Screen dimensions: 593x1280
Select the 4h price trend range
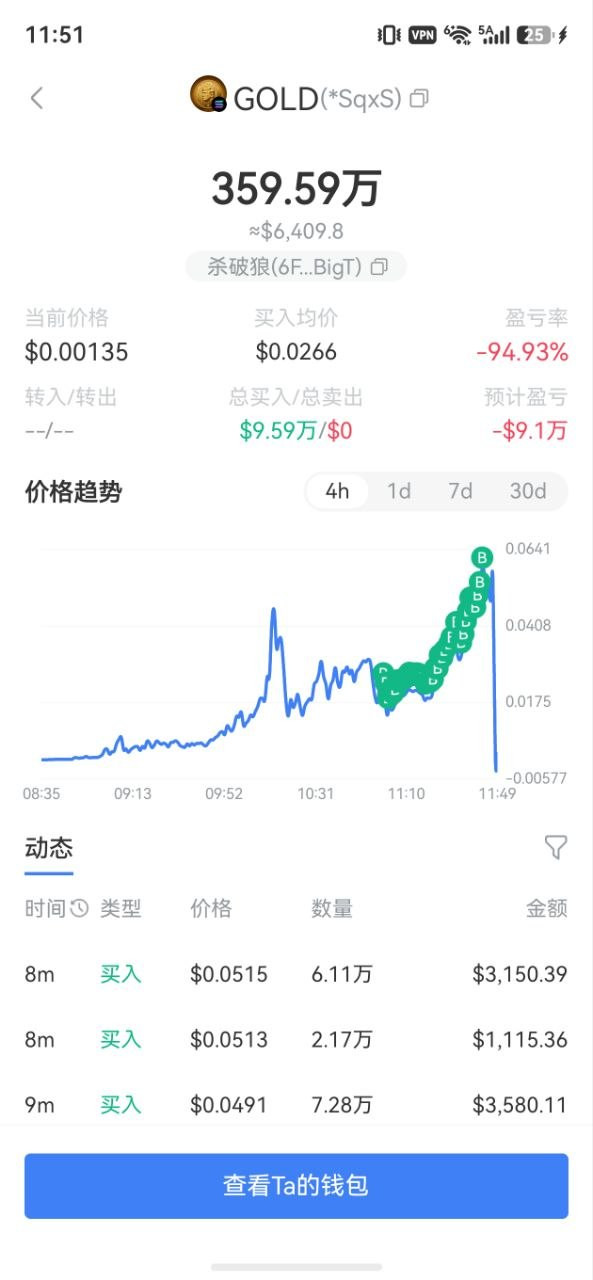(x=338, y=491)
